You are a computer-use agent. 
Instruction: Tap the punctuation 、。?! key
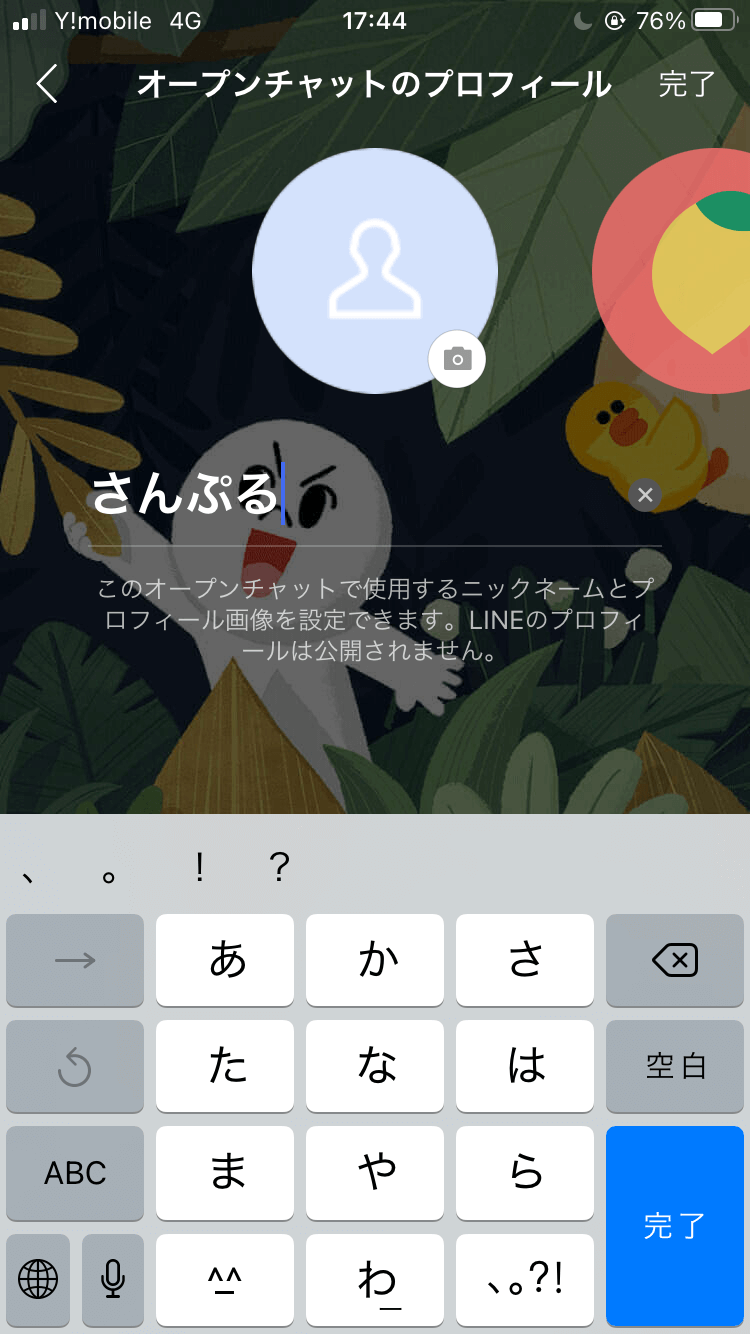click(525, 1278)
